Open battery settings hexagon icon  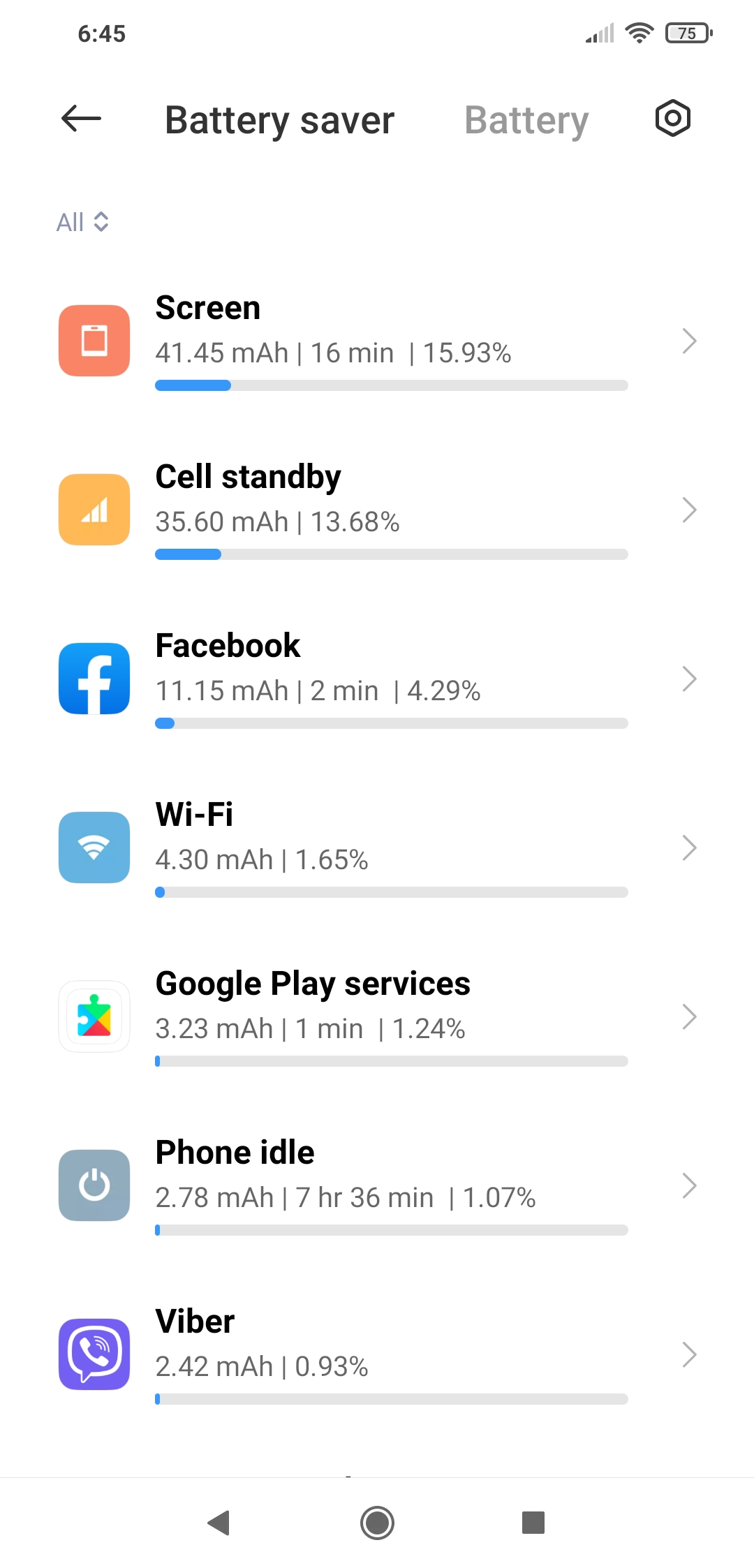coord(673,119)
